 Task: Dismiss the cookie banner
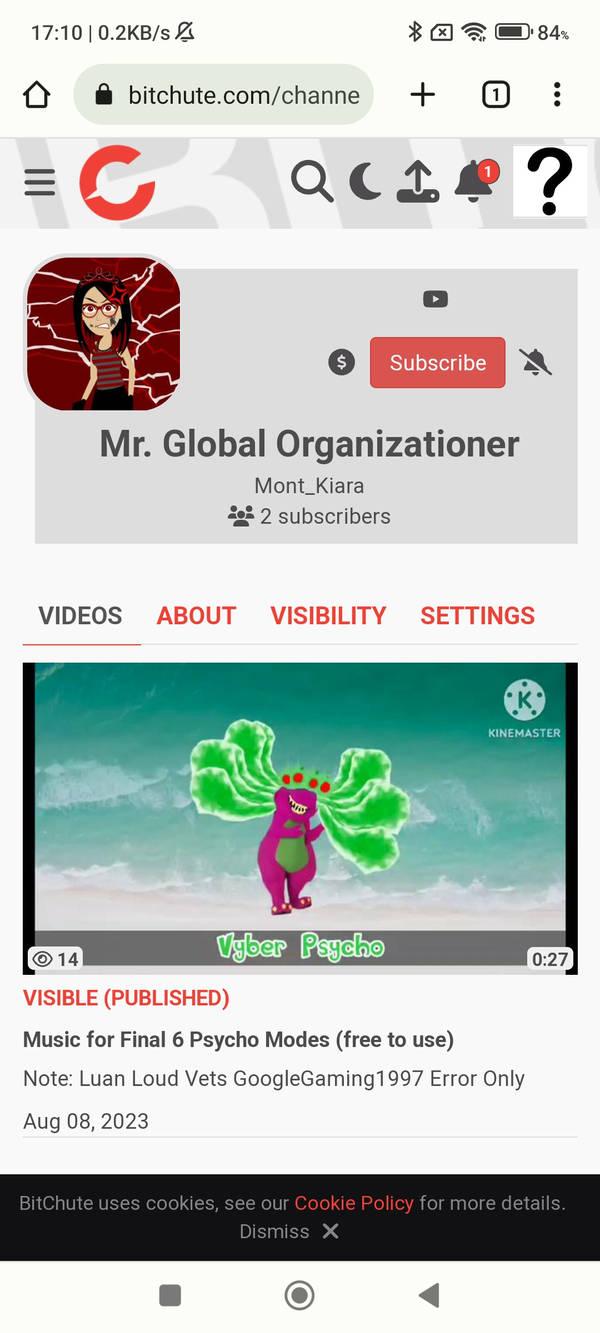click(289, 1232)
